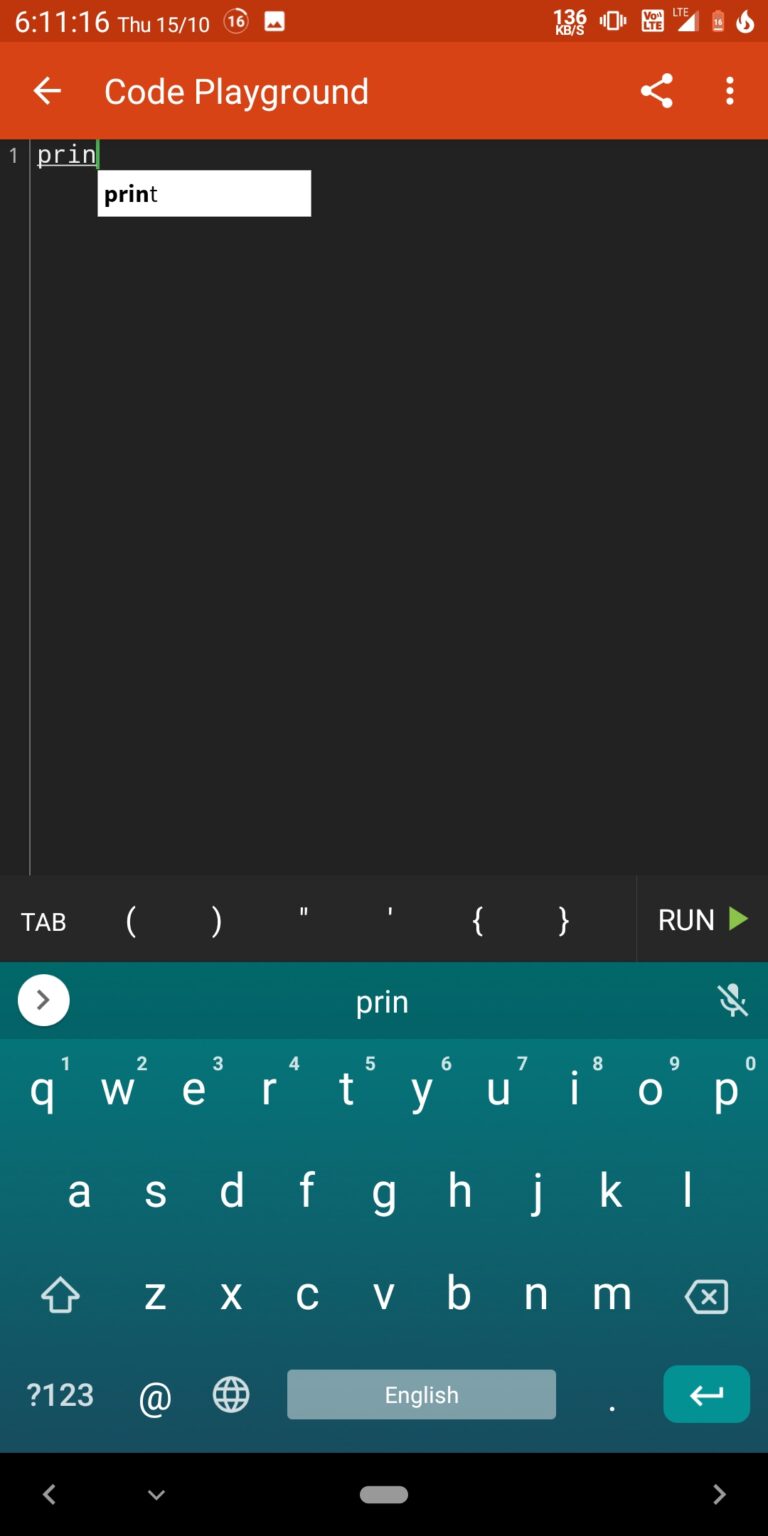Screen dimensions: 768x1536
Task: Insert a closing parenthesis from the toolbar
Action: click(217, 920)
